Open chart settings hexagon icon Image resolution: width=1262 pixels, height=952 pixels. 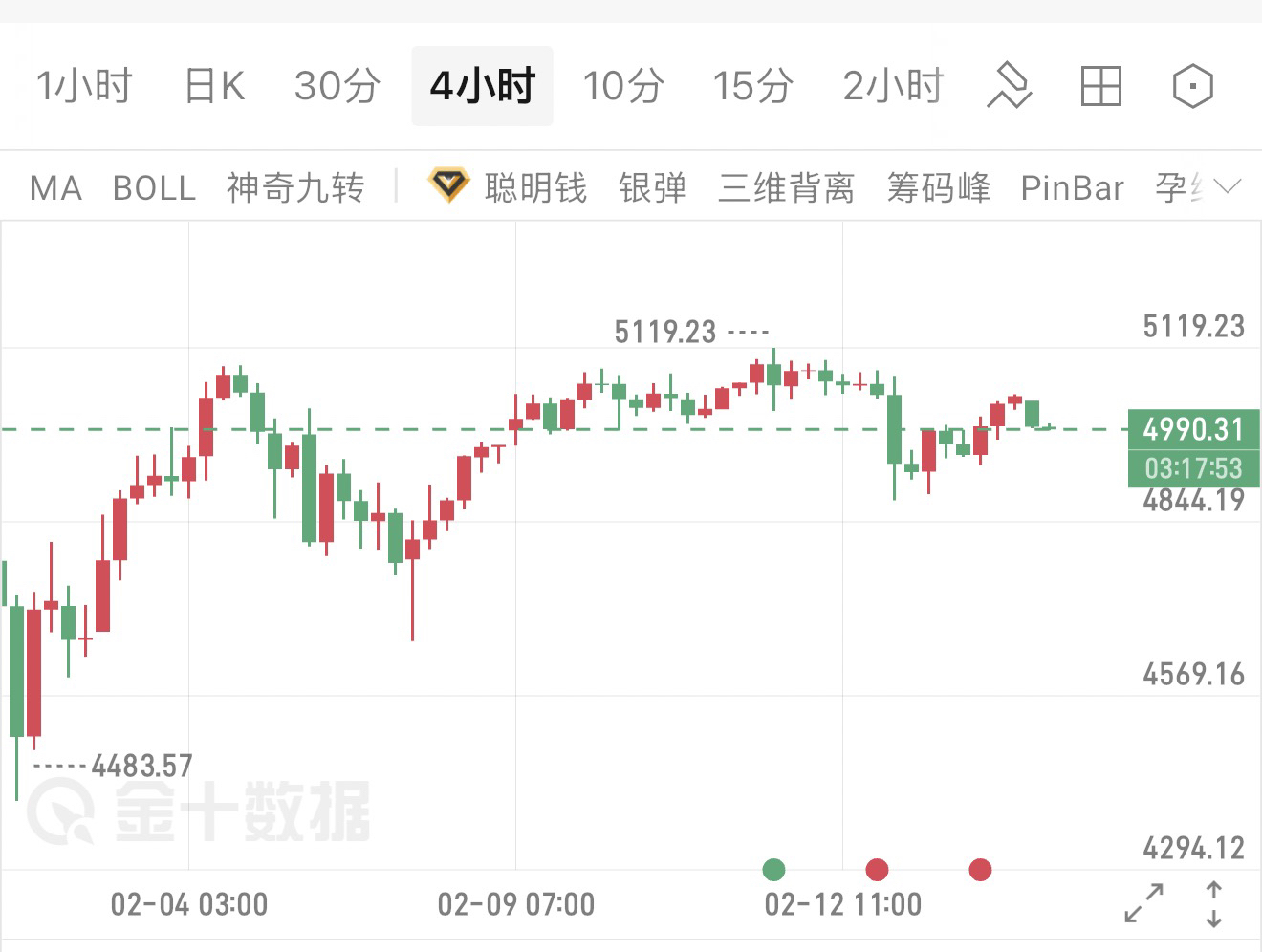click(1192, 87)
